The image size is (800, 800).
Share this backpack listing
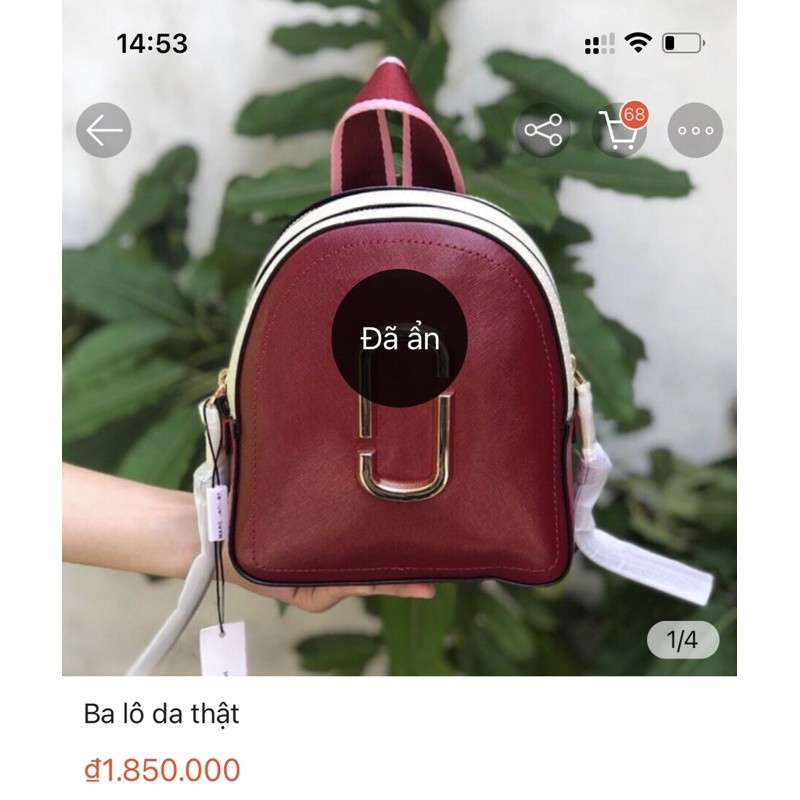point(543,130)
